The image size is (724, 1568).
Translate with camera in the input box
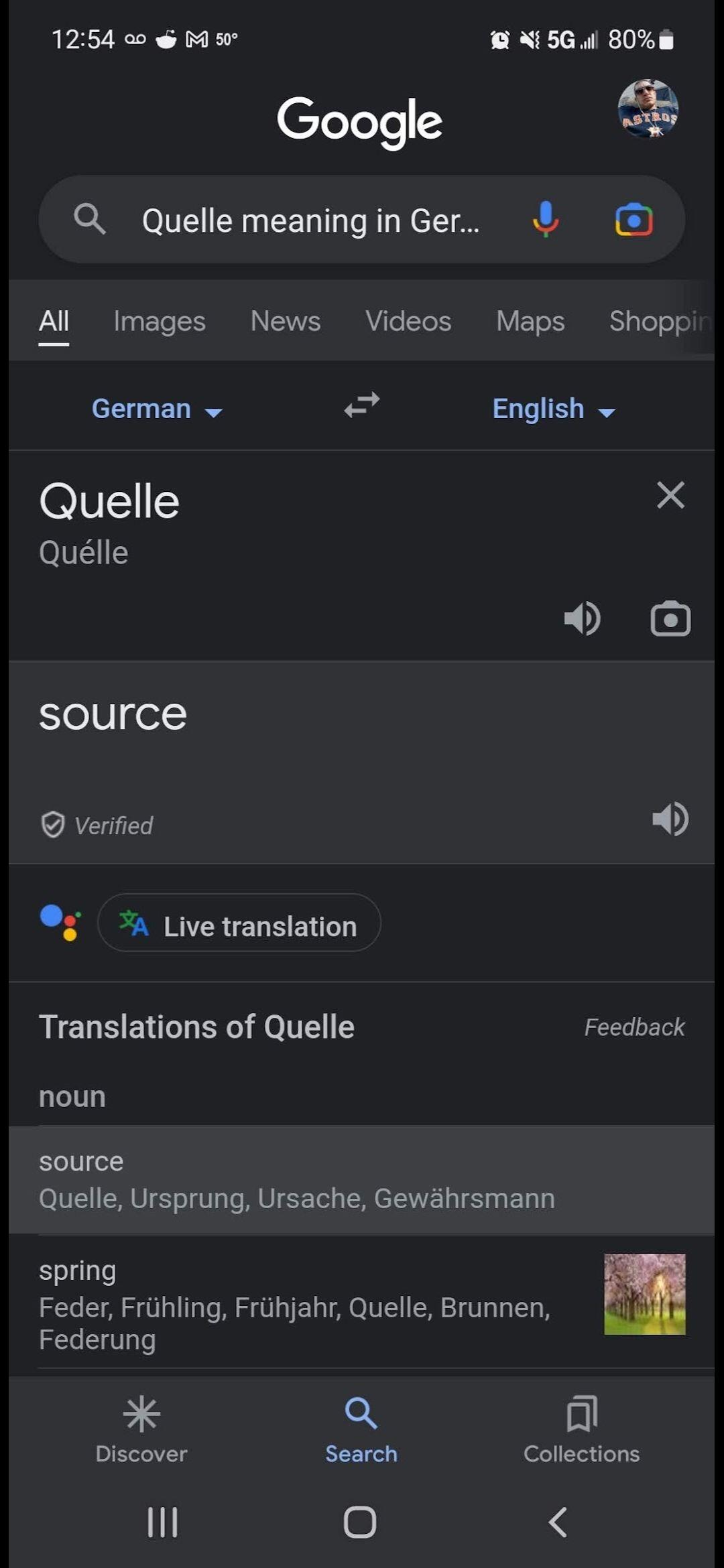670,618
